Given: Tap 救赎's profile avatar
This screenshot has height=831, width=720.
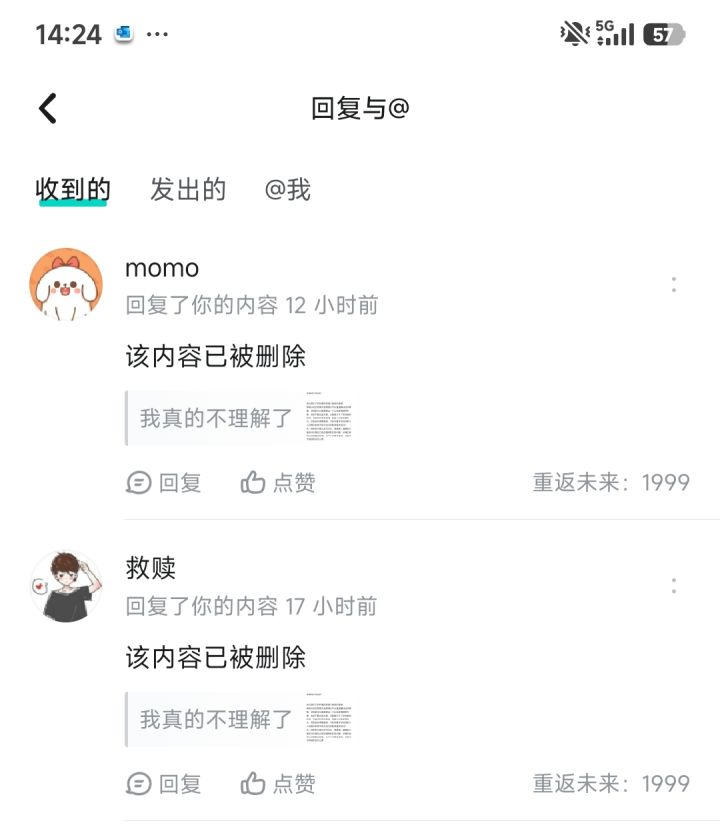Looking at the screenshot, I should tap(66, 586).
